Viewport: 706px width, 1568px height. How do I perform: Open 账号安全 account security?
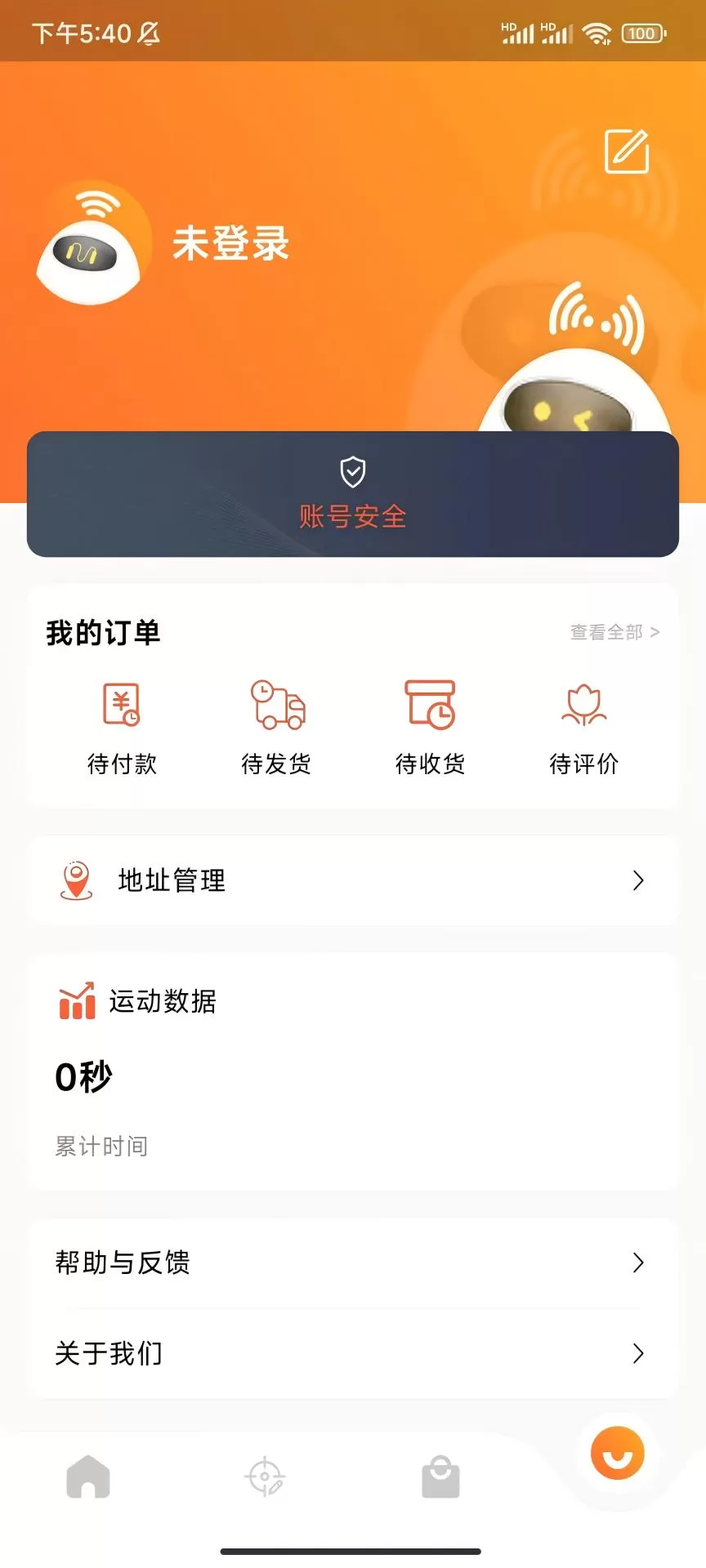[x=353, y=495]
